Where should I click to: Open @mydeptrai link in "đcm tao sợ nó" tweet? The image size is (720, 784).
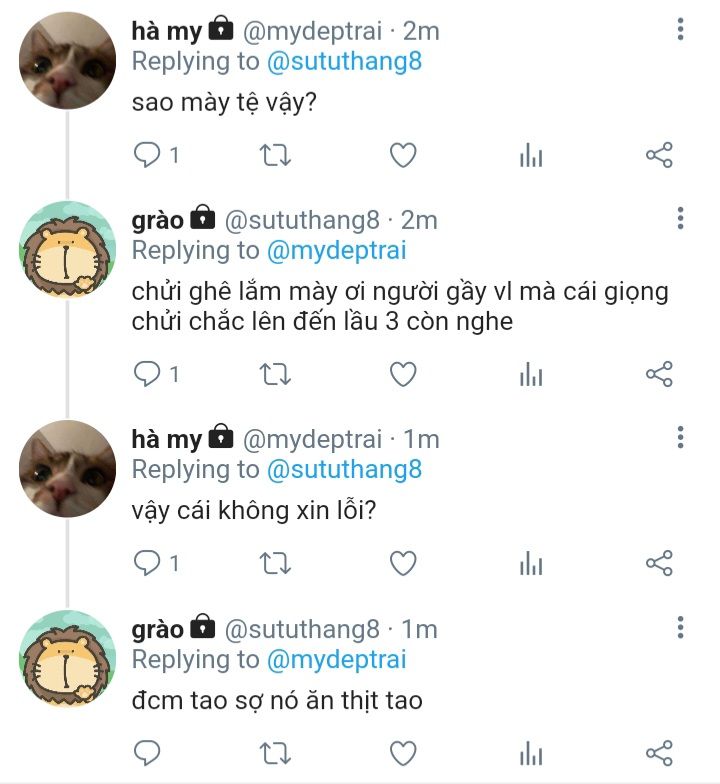pos(335,659)
